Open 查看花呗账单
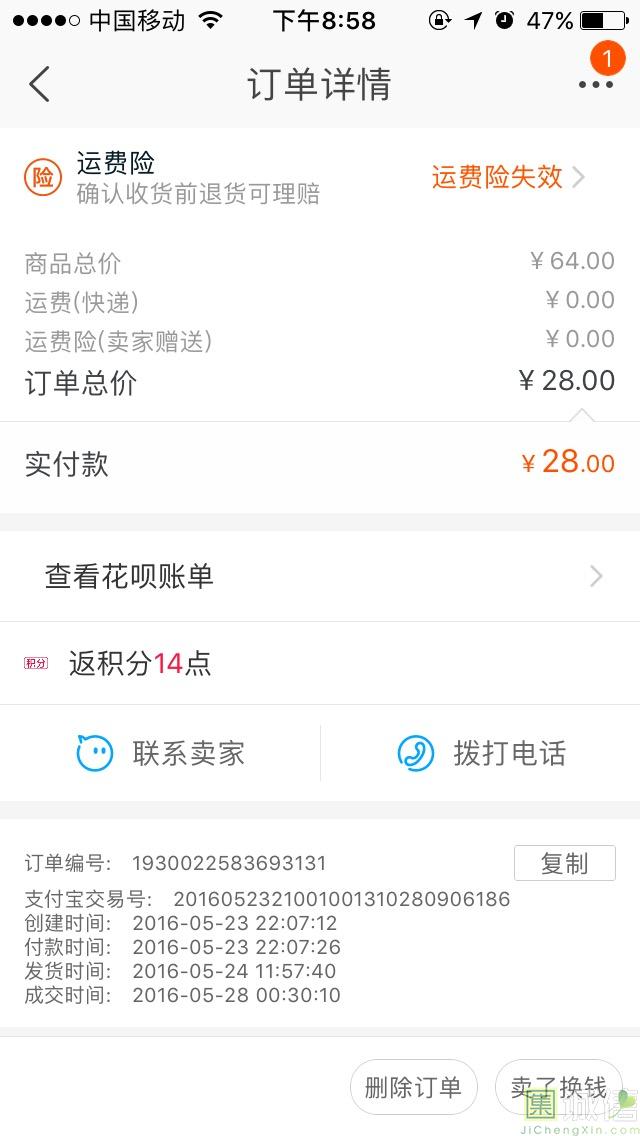This screenshot has width=640, height=1136. pyautogui.click(x=320, y=577)
